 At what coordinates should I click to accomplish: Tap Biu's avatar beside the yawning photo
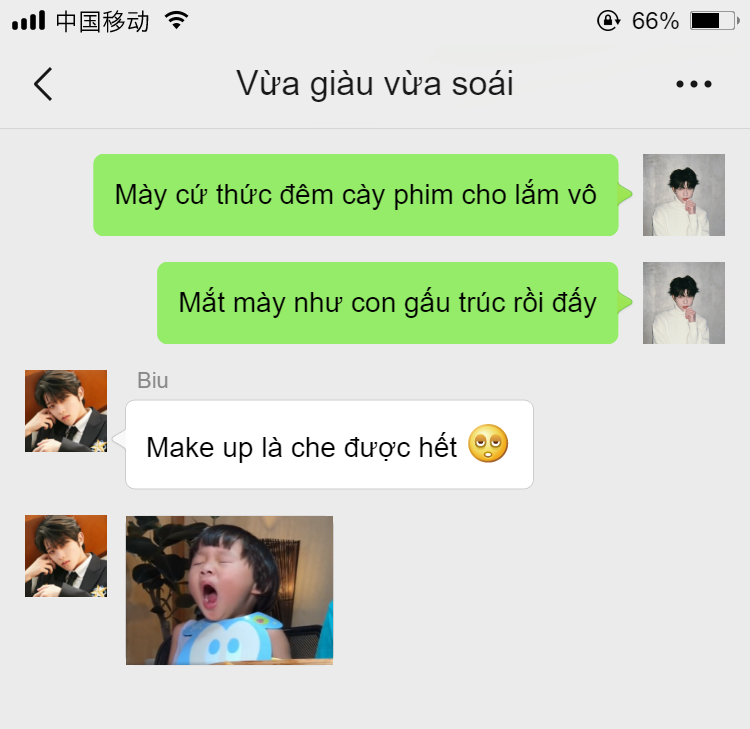[66, 556]
